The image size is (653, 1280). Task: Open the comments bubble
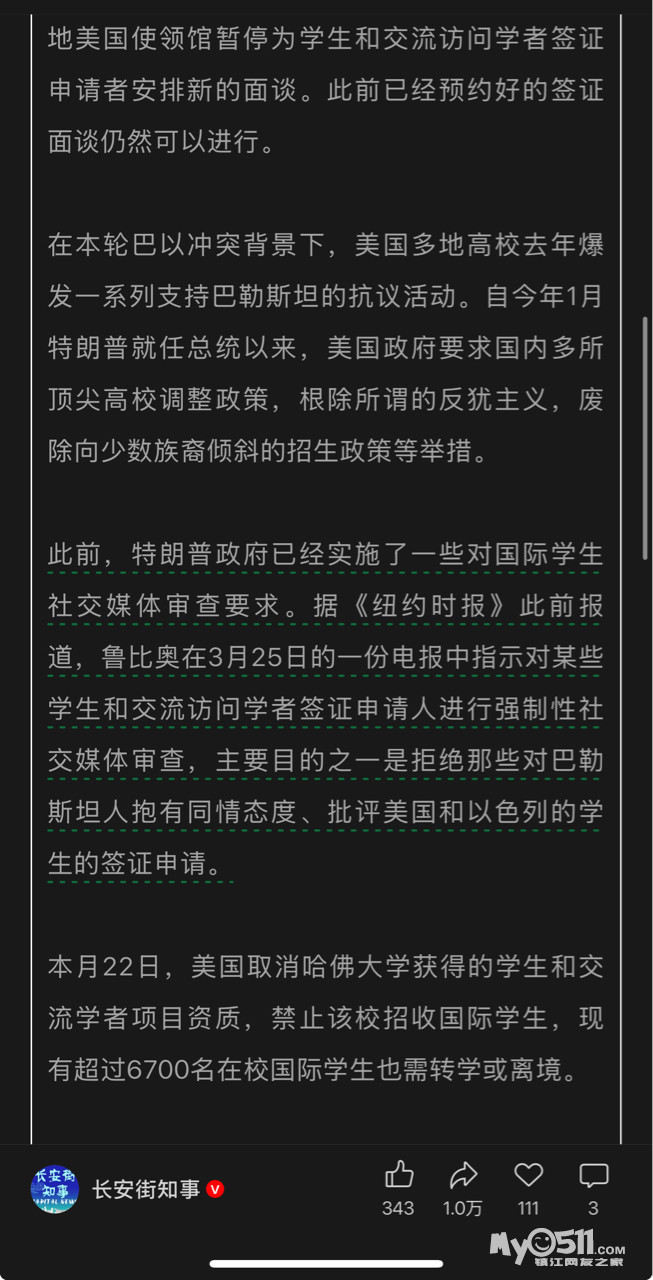tap(593, 1175)
